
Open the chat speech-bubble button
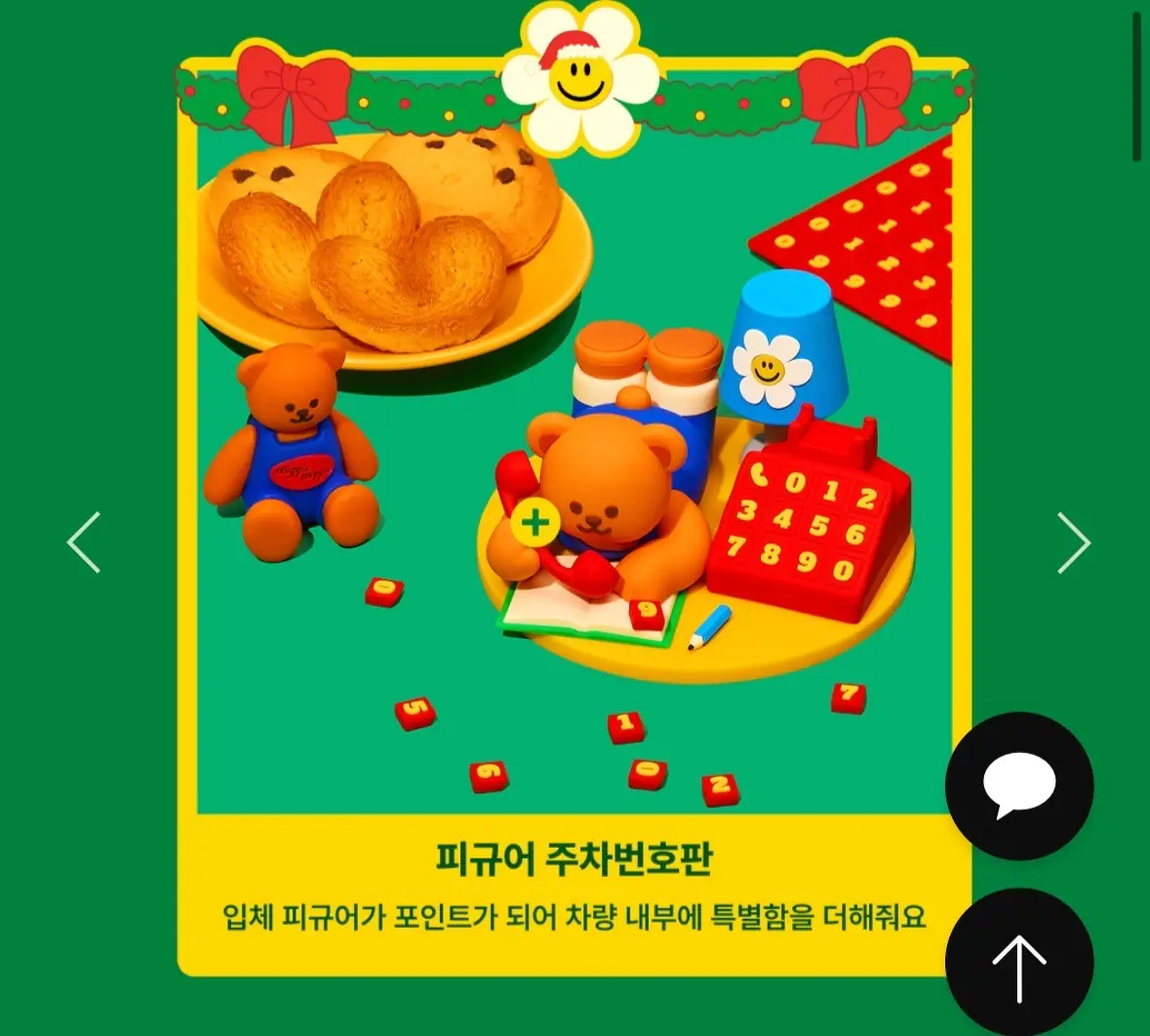pyautogui.click(x=1019, y=785)
